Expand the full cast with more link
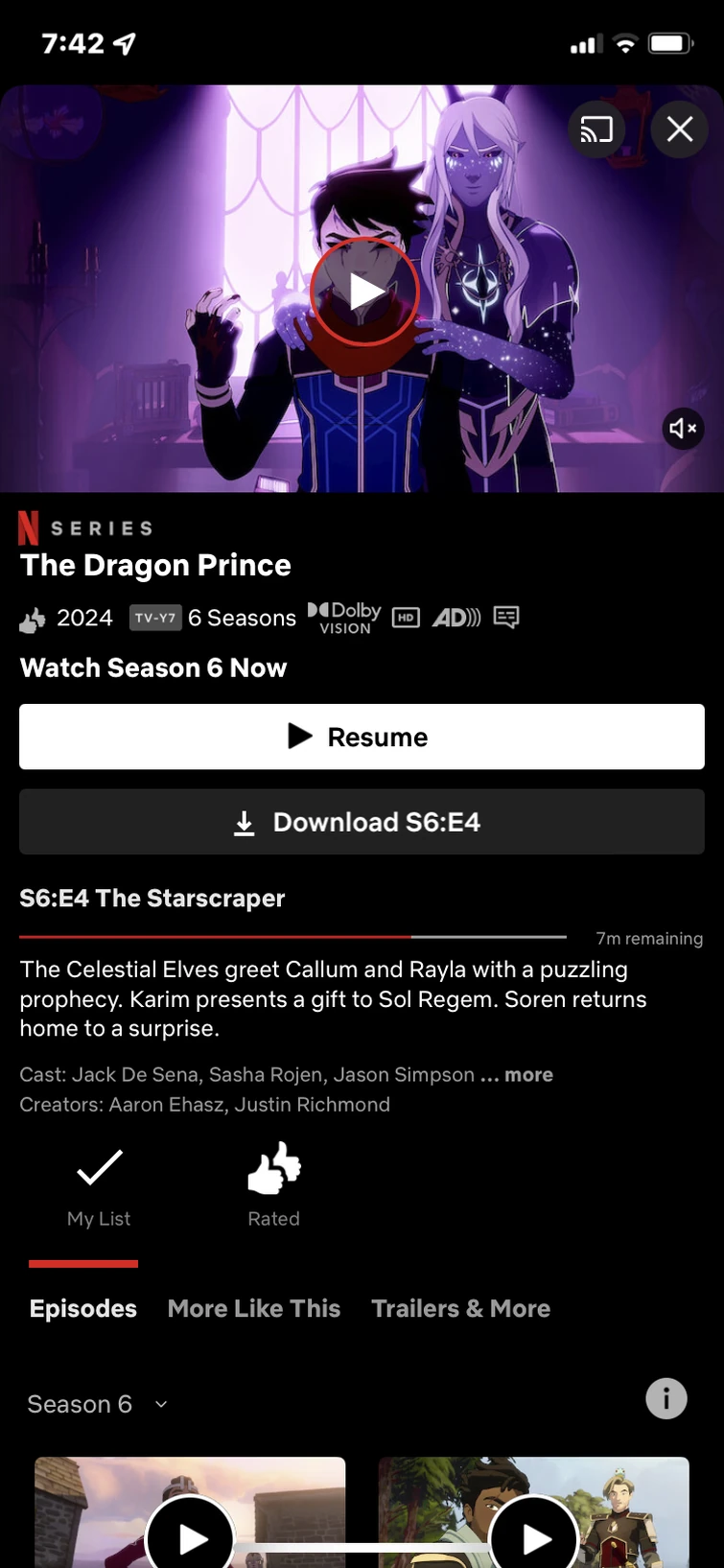This screenshot has height=1568, width=724. 525,1075
